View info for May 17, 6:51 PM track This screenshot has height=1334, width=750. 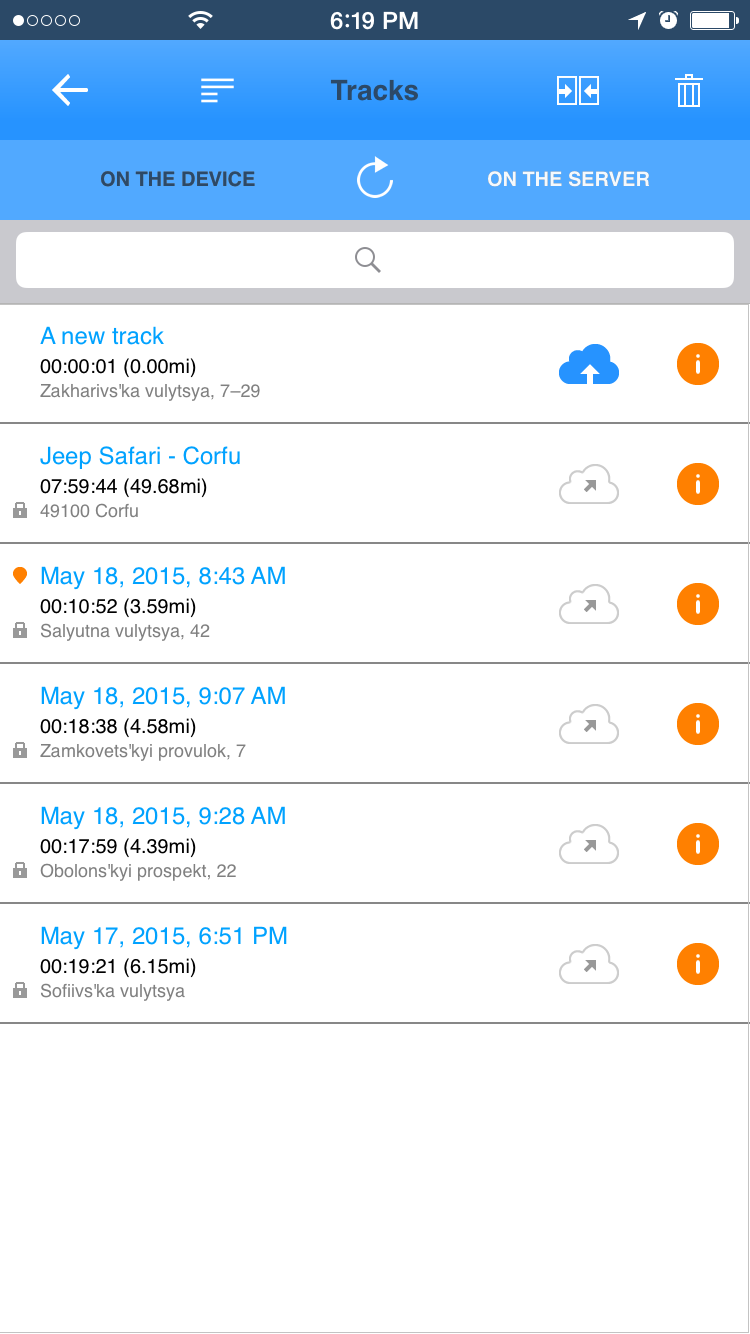698,964
